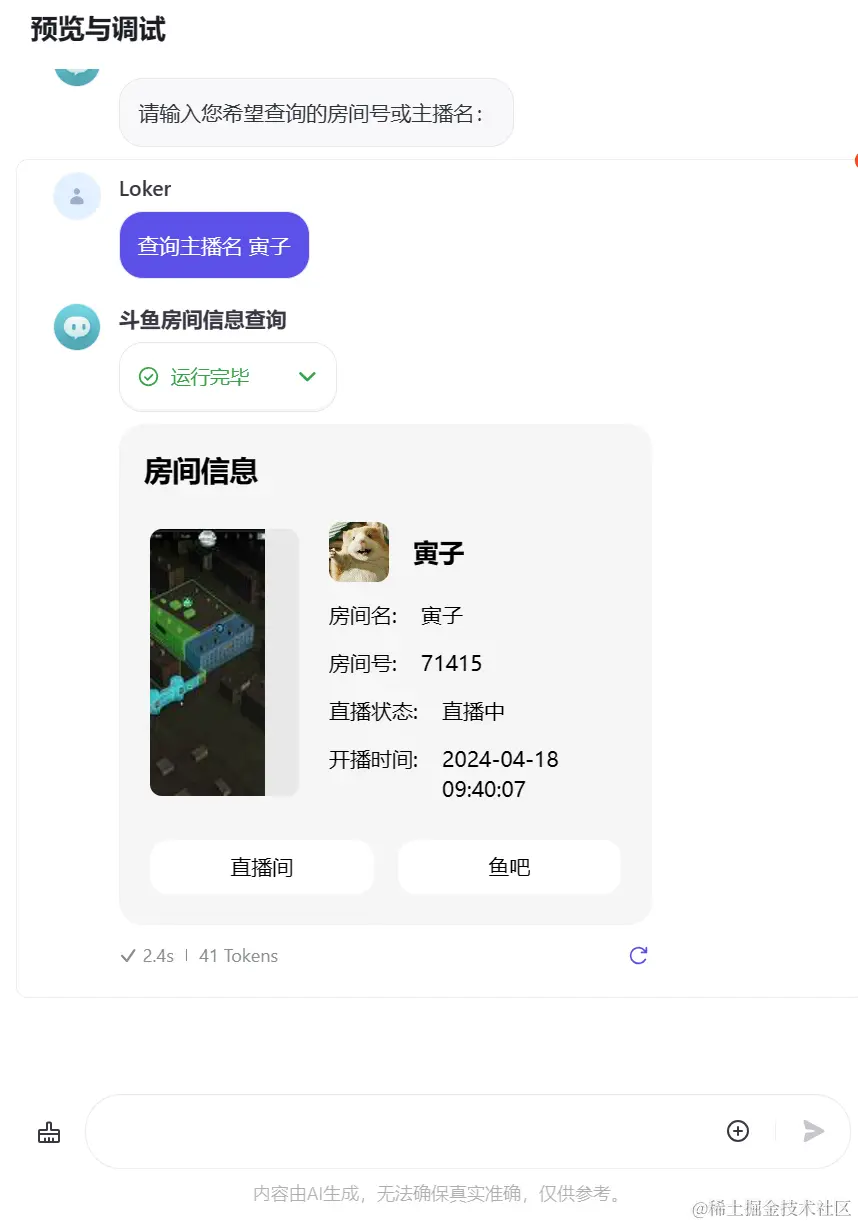Tap the plus icon to add an attachment
858x1225 pixels.
click(738, 1131)
